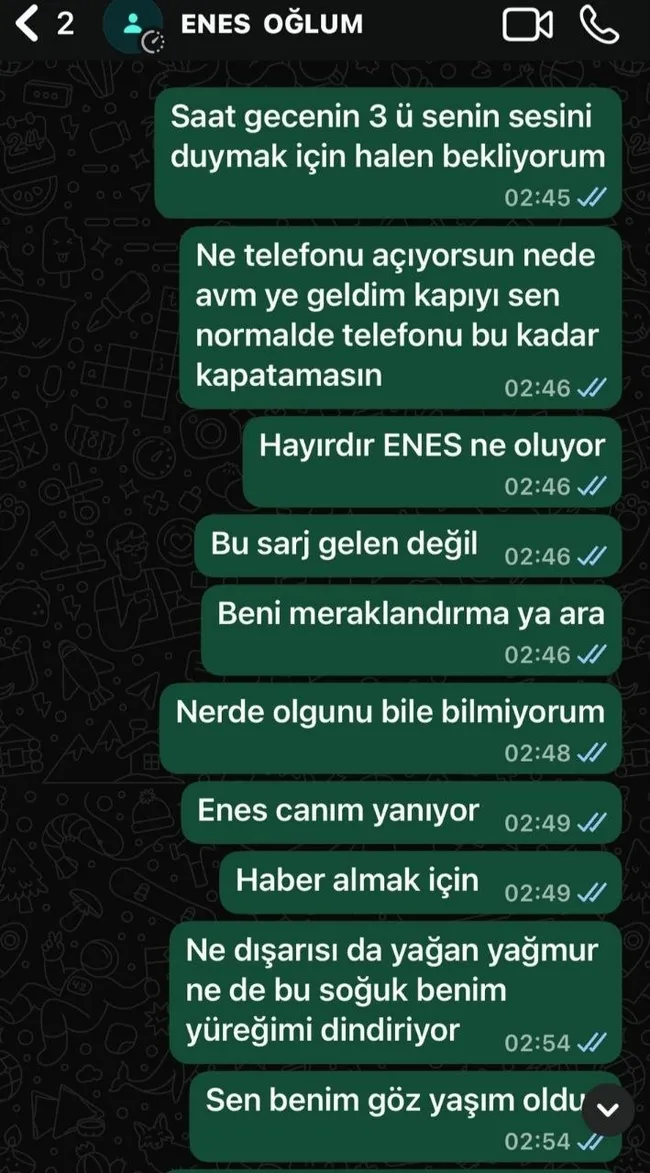Image resolution: width=650 pixels, height=1173 pixels.
Task: Jump to latest message with down arrow
Action: tap(608, 1109)
